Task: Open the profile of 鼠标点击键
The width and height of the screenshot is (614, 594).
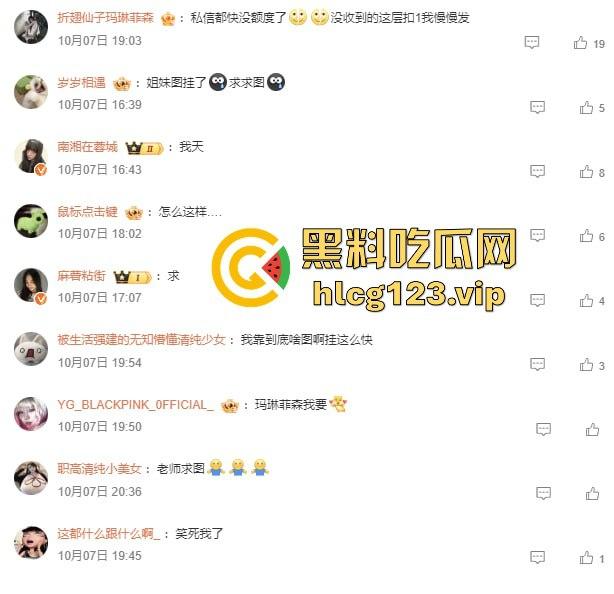Action: pos(88,212)
